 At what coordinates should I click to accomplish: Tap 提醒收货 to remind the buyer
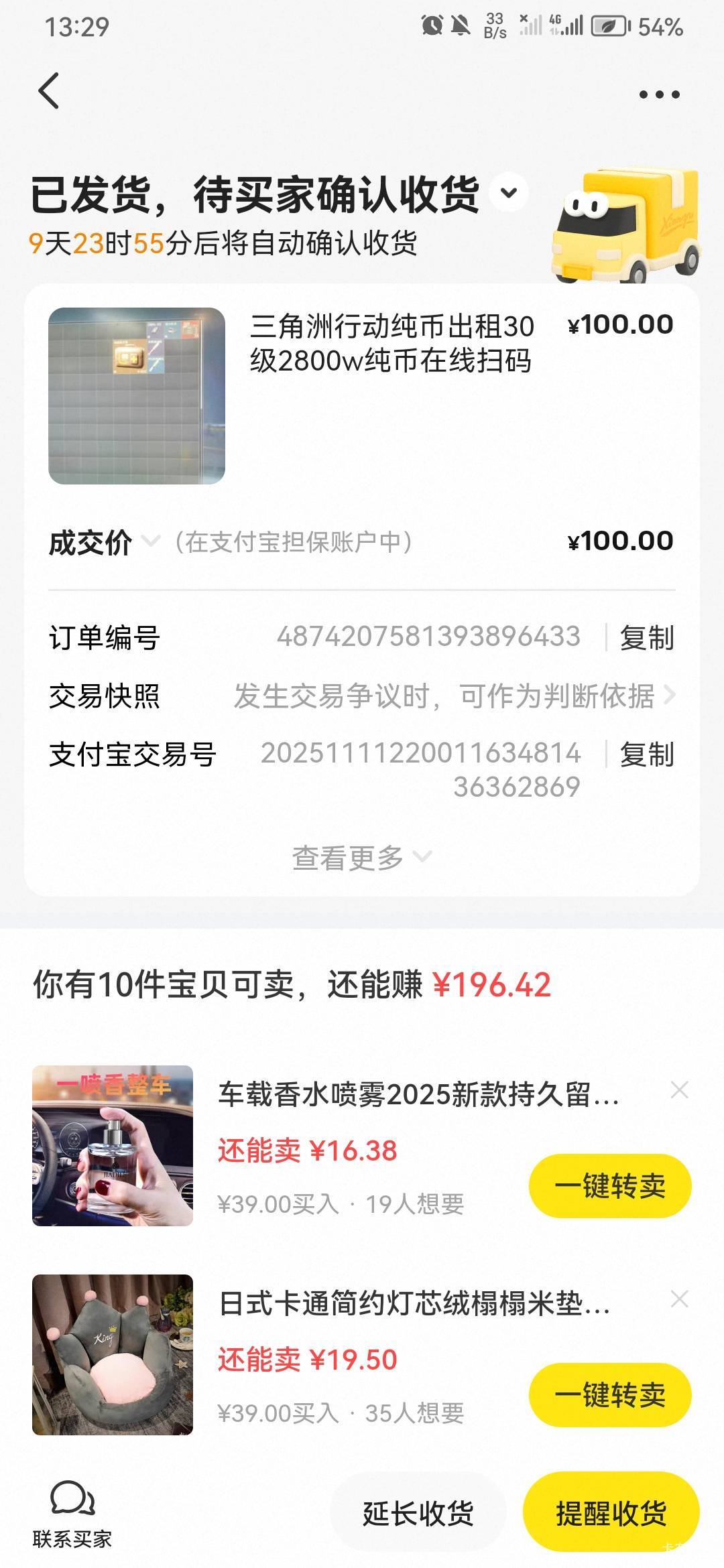point(611,1513)
